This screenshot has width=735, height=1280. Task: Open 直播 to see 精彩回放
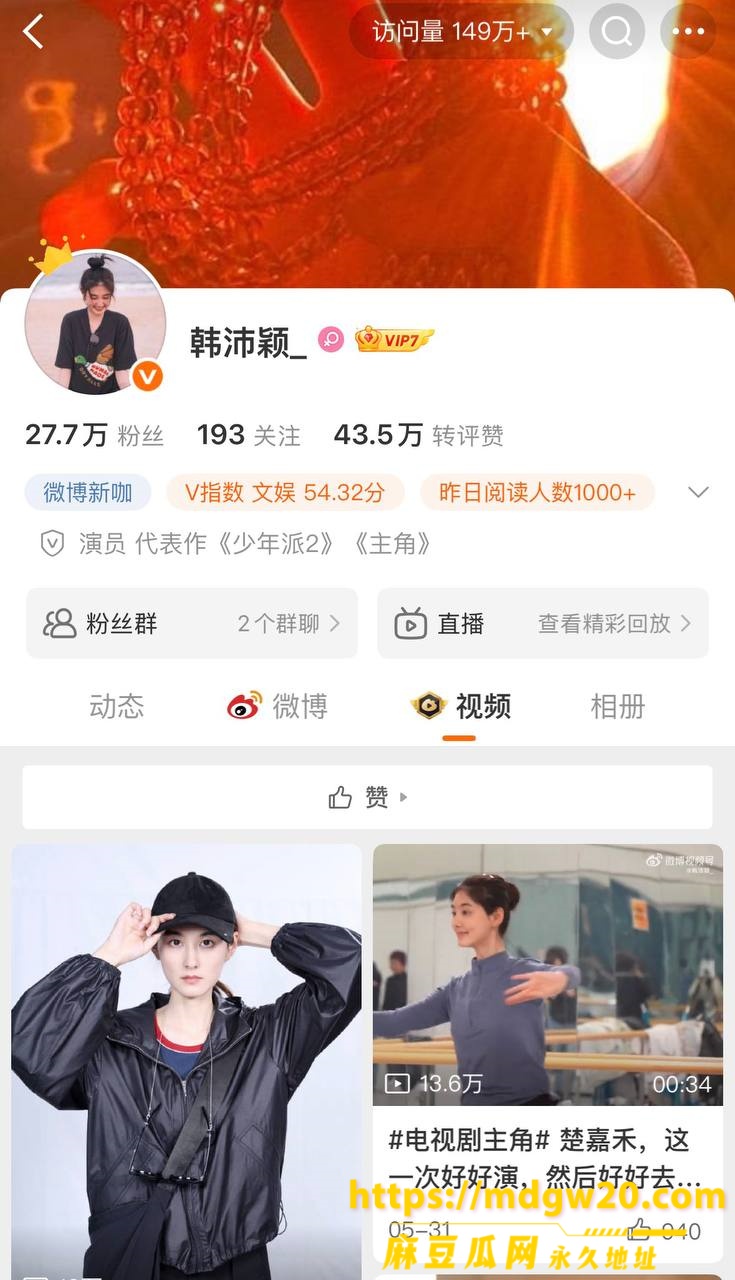pos(543,623)
